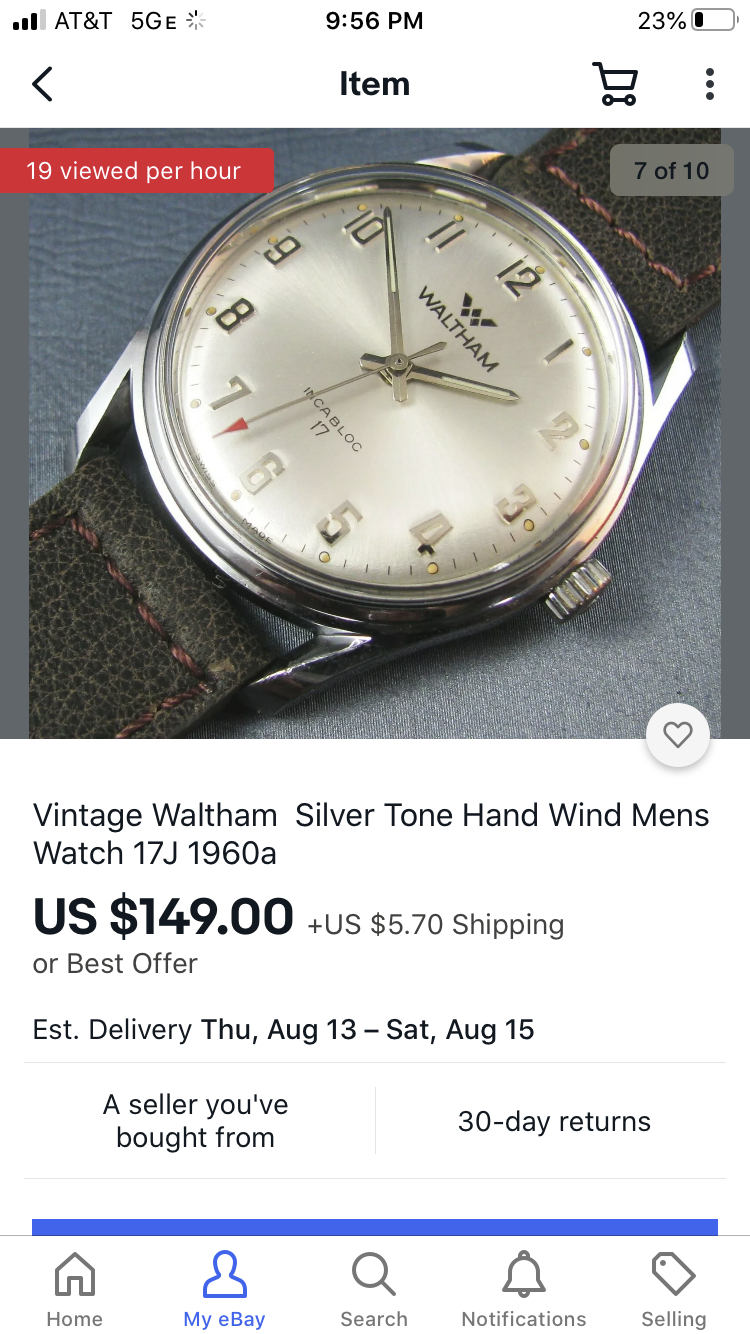This screenshot has width=750, height=1334.
Task: Go back from the item page
Action: pyautogui.click(x=42, y=84)
